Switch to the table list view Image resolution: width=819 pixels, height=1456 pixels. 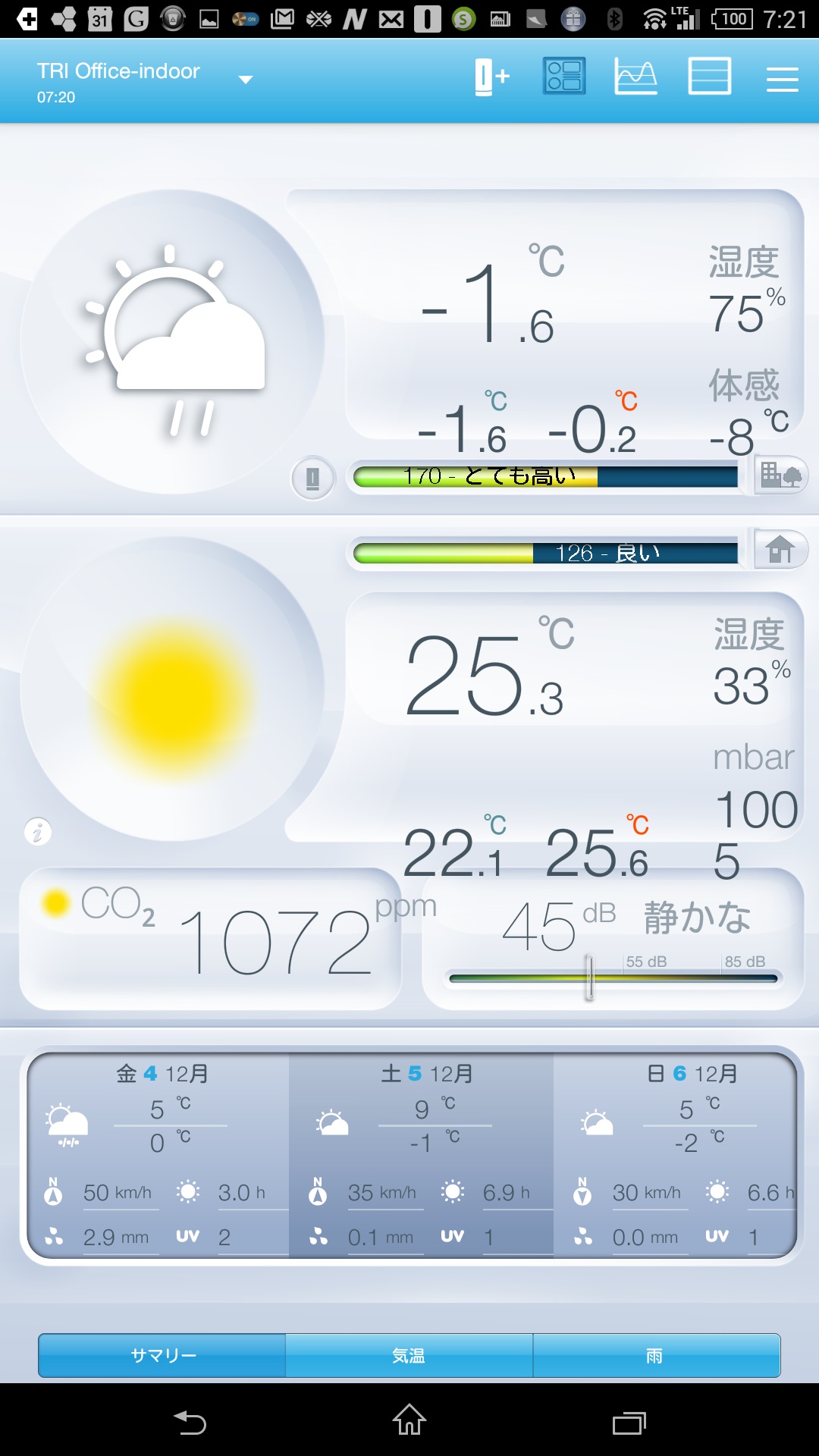[x=709, y=77]
